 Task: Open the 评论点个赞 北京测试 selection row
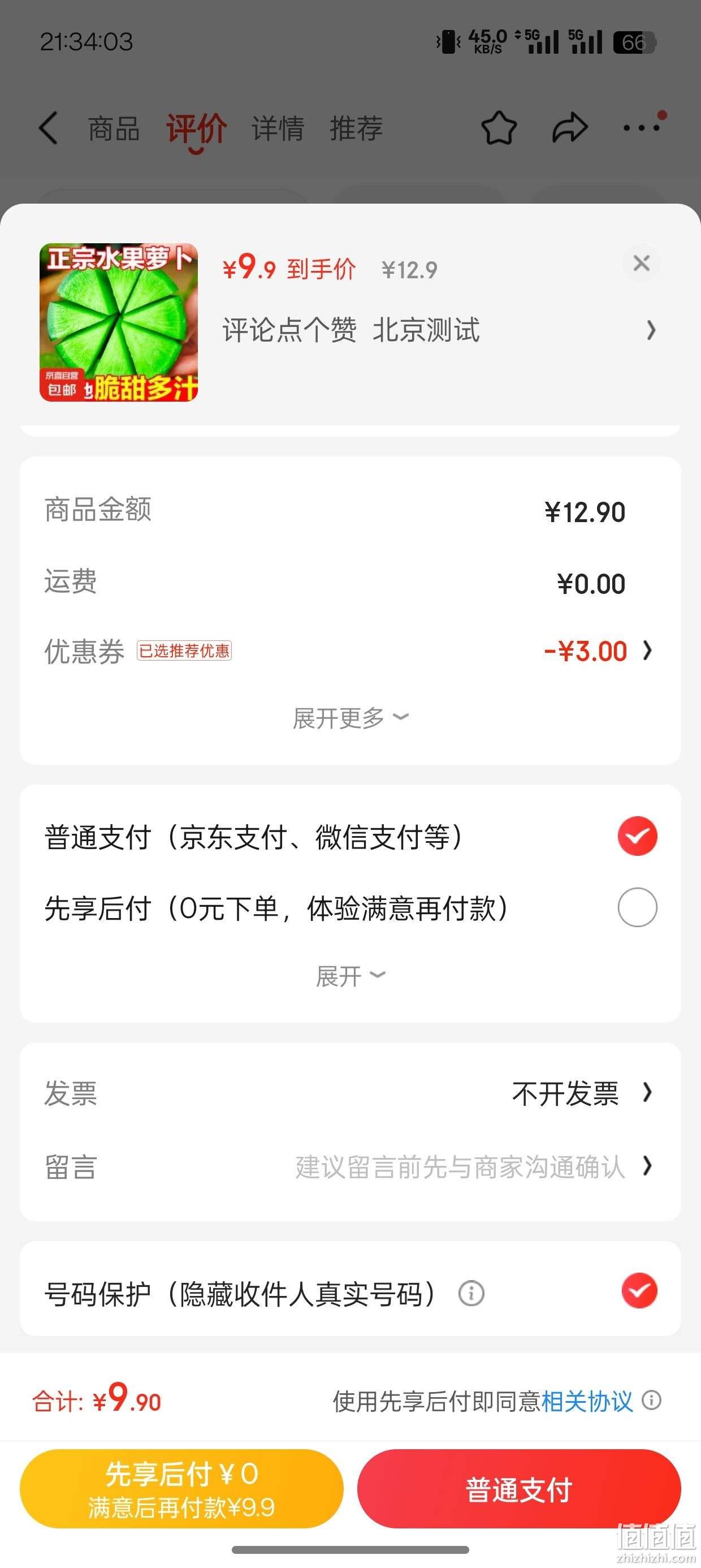(x=439, y=330)
